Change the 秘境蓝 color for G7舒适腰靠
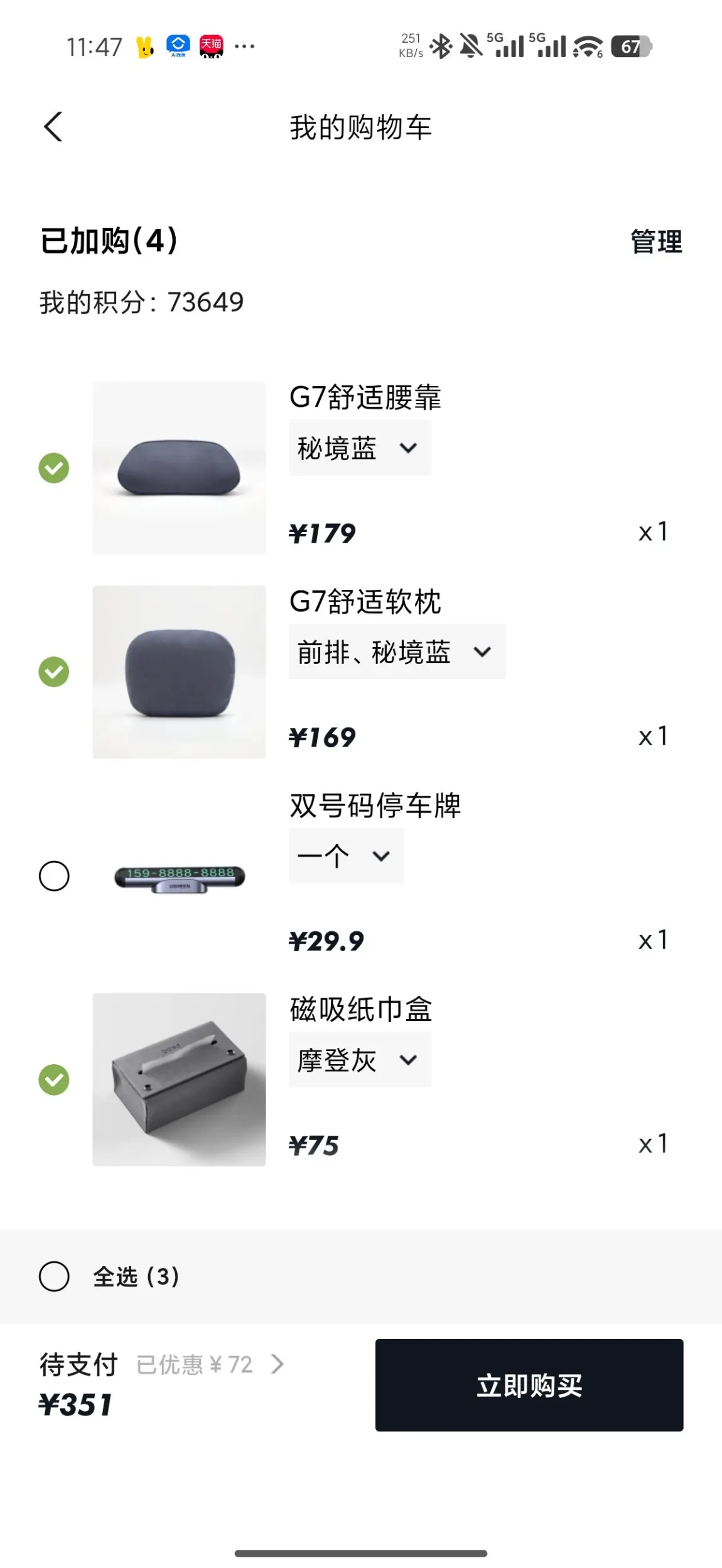 click(x=360, y=448)
